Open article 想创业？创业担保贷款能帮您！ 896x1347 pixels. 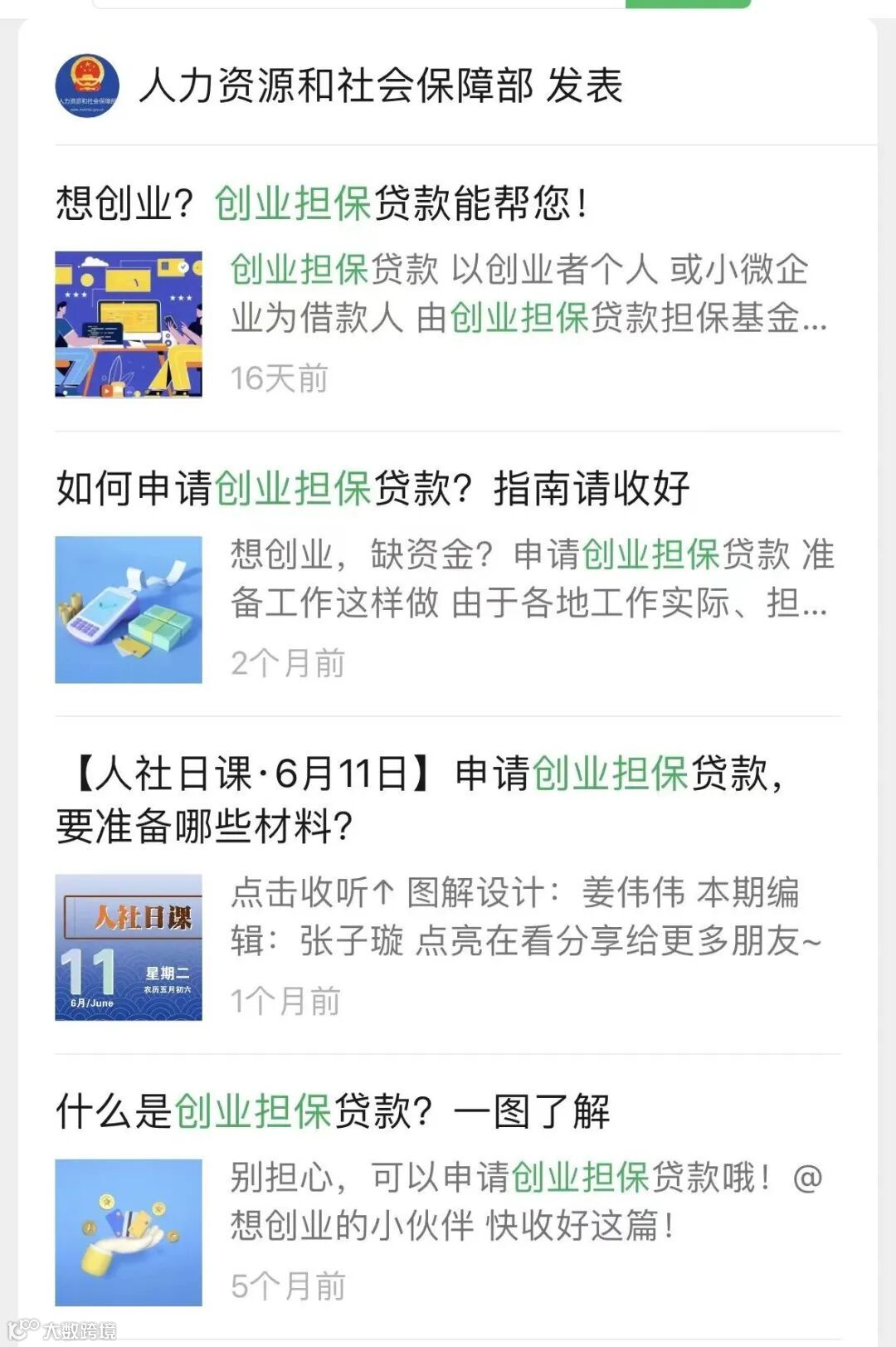tap(322, 204)
